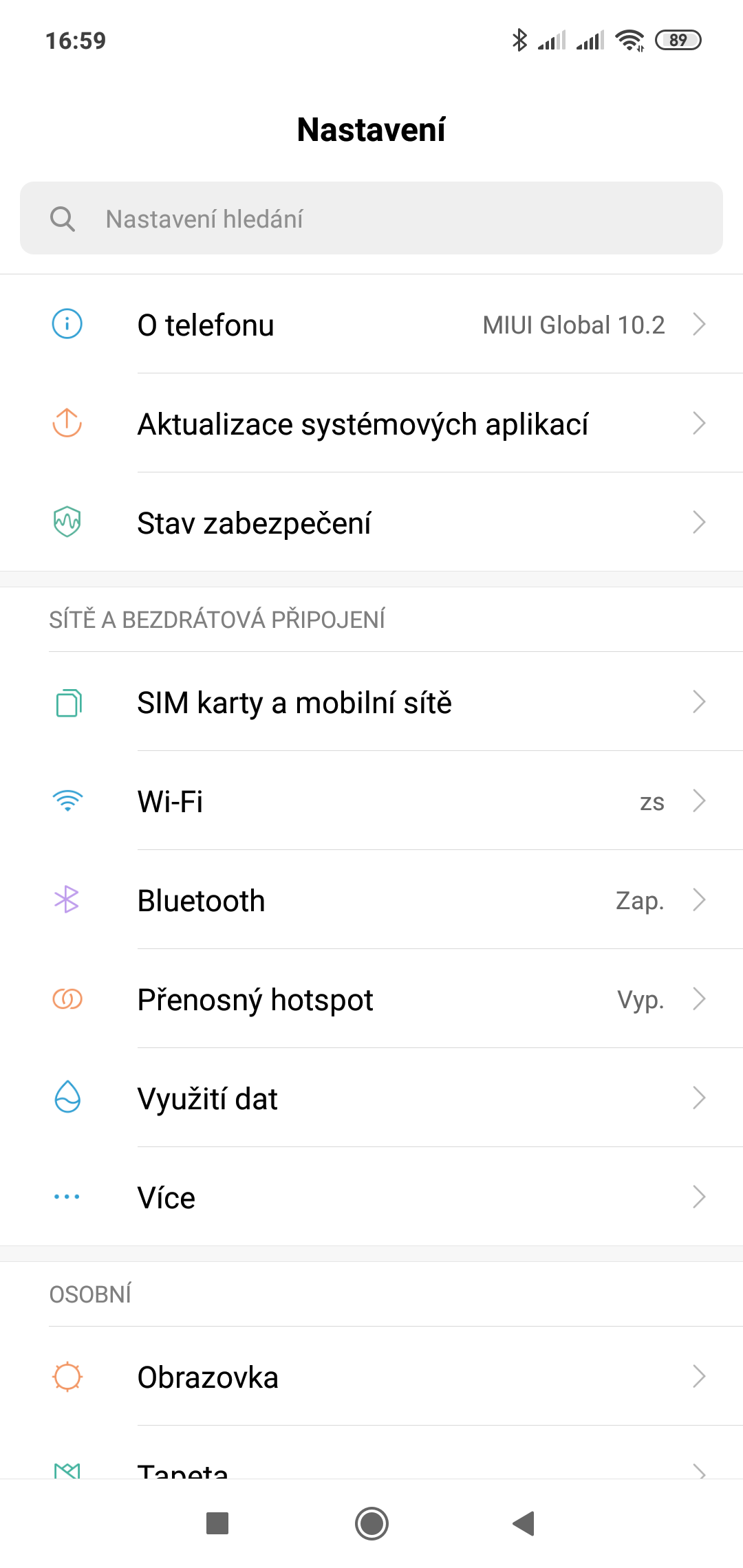Go to the home screen
743x1568 pixels.
coord(371,1523)
